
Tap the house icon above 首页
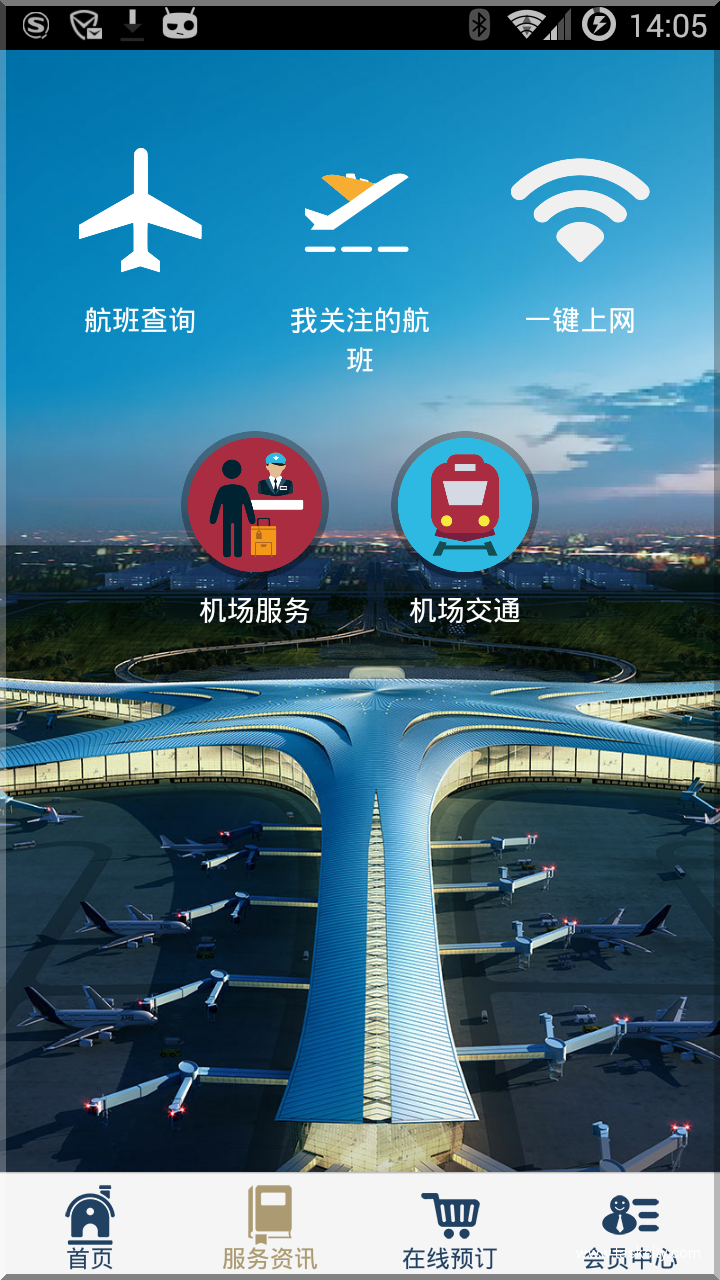point(92,1213)
